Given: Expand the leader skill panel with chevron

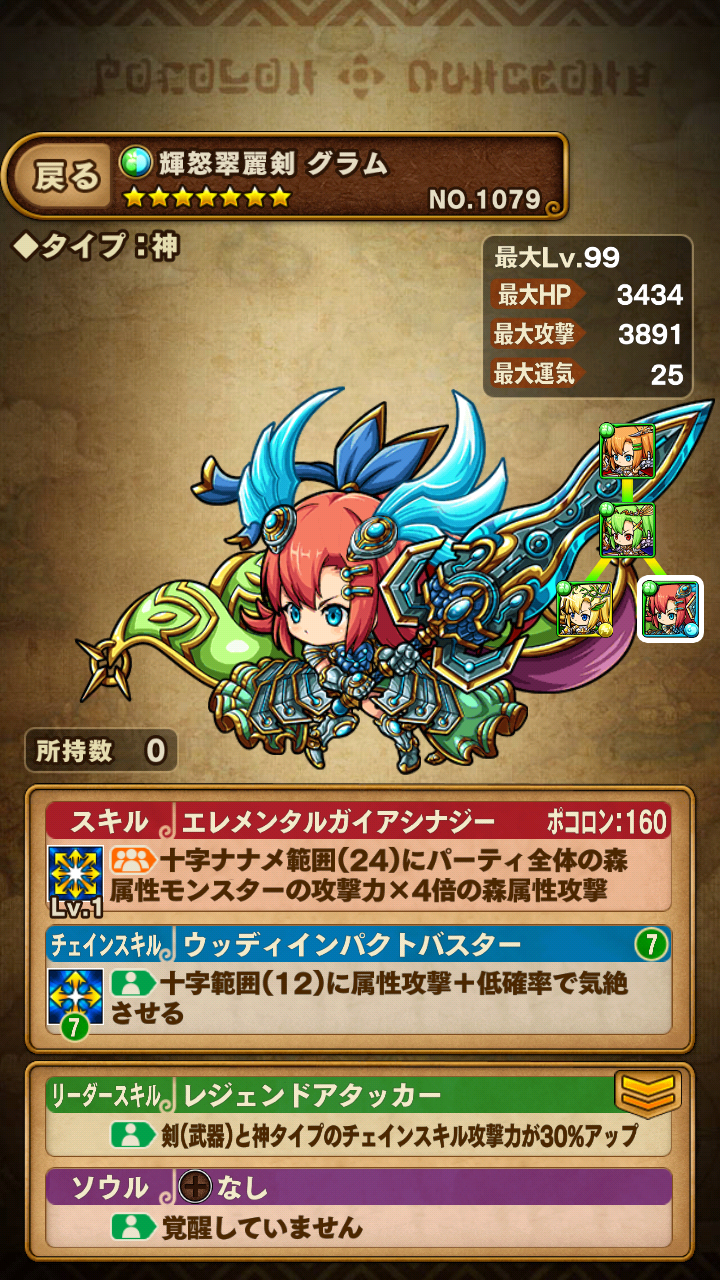Looking at the screenshot, I should point(647,1094).
